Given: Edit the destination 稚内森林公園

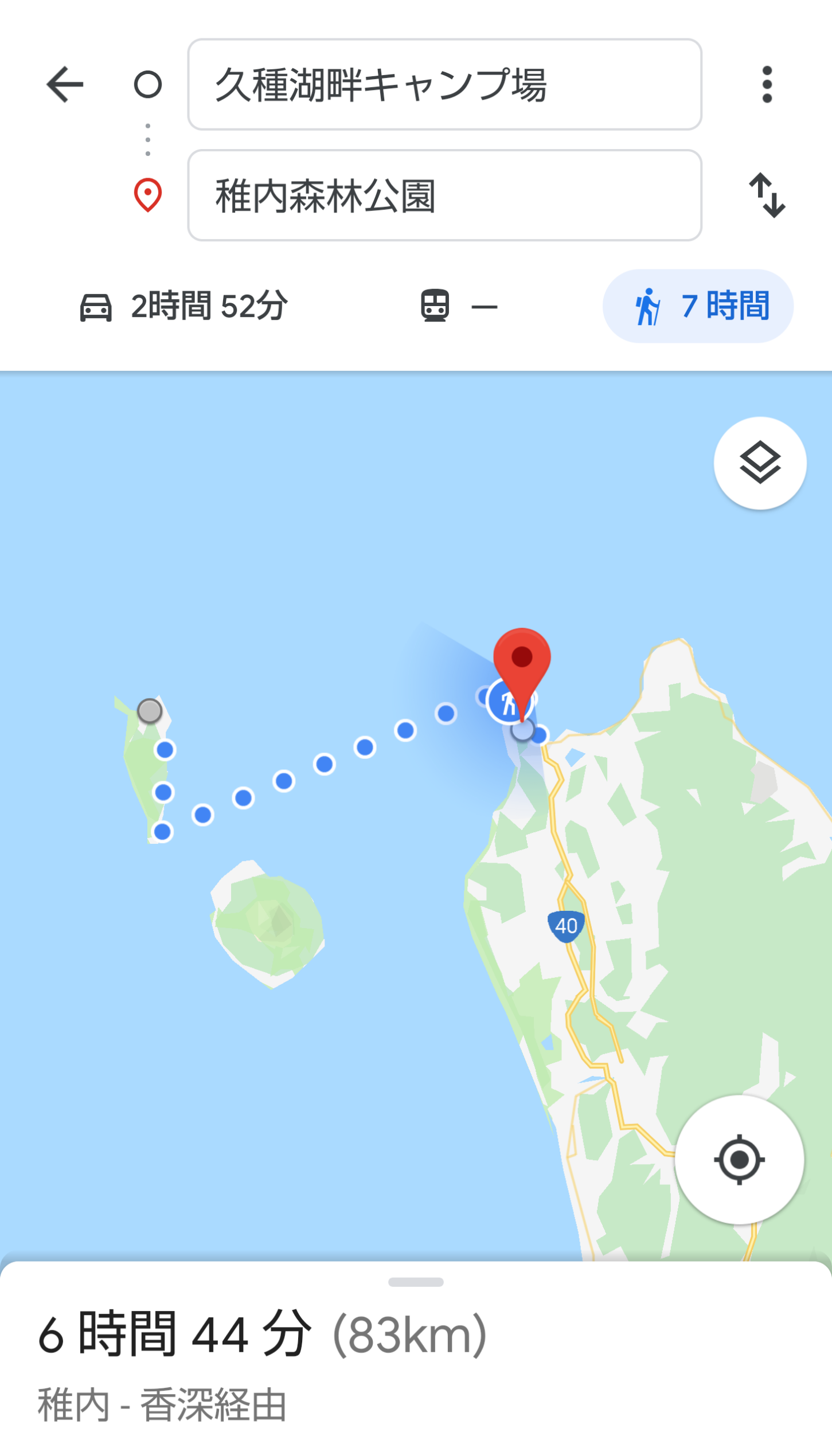Looking at the screenshot, I should pyautogui.click(x=444, y=195).
